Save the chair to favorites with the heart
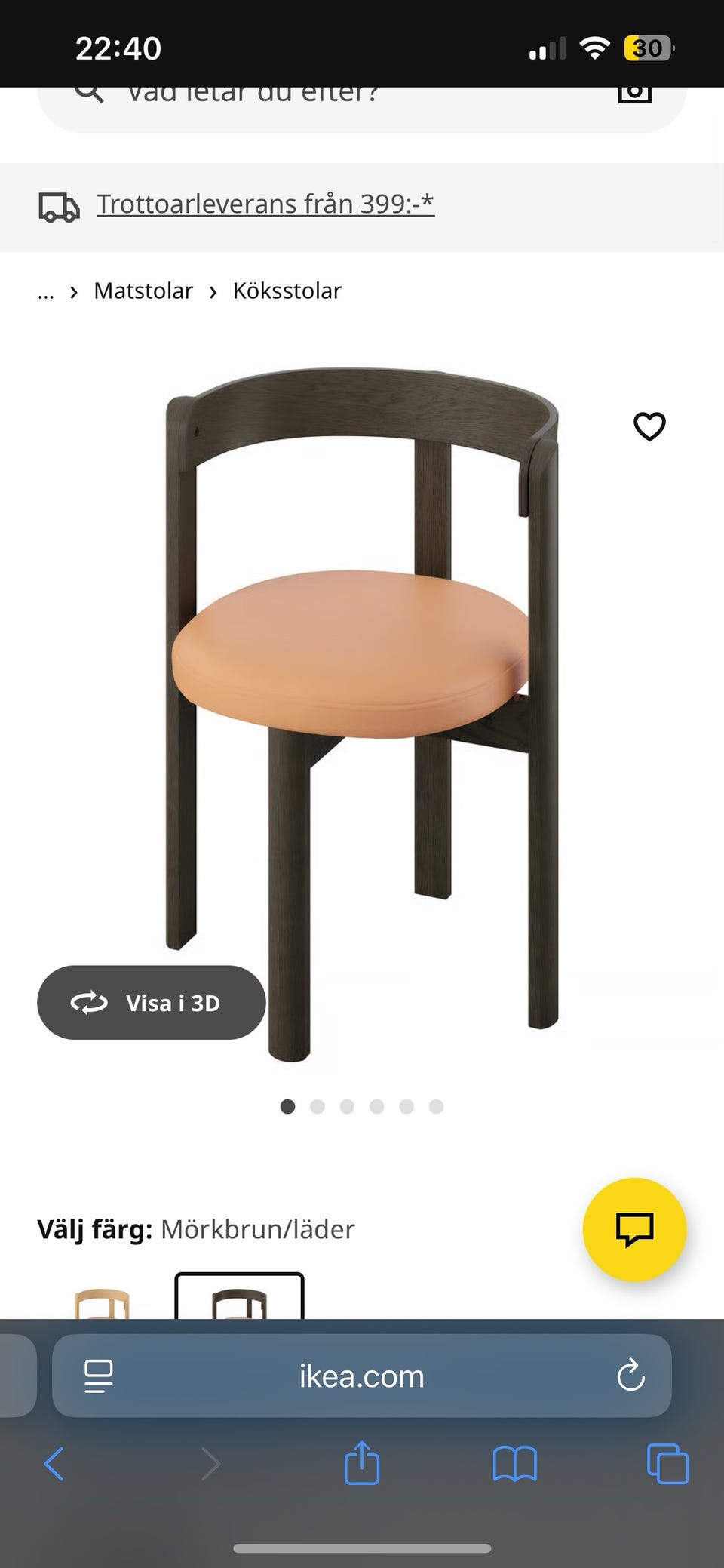The width and height of the screenshot is (724, 1568). click(x=649, y=426)
